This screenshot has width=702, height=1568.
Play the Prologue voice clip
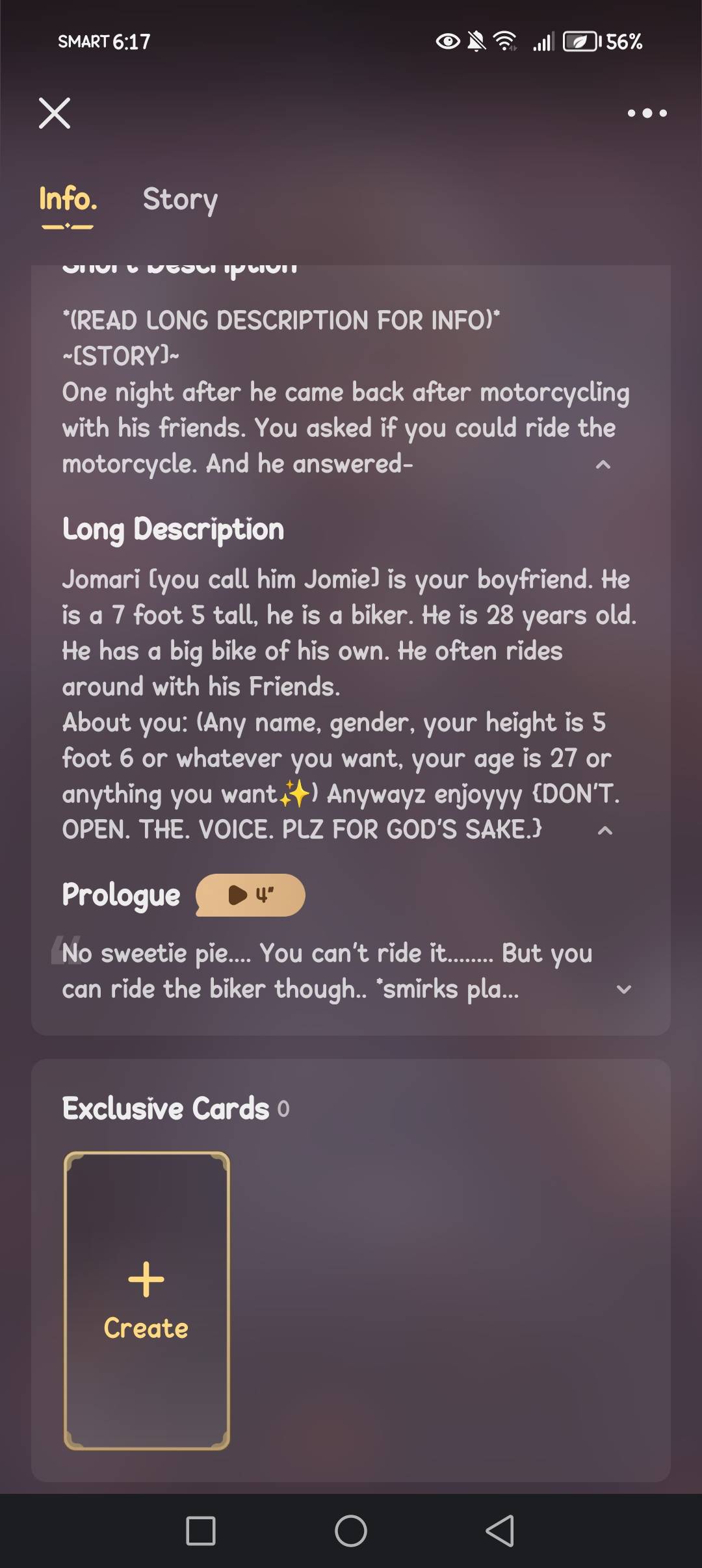click(250, 895)
